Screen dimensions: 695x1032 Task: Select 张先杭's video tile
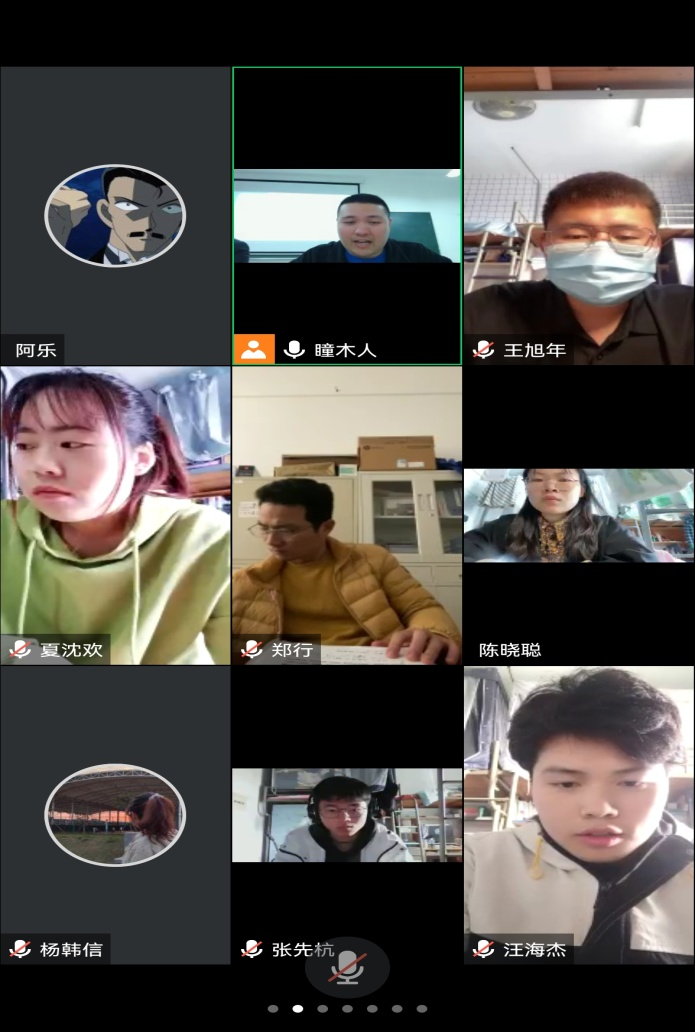pyautogui.click(x=347, y=815)
